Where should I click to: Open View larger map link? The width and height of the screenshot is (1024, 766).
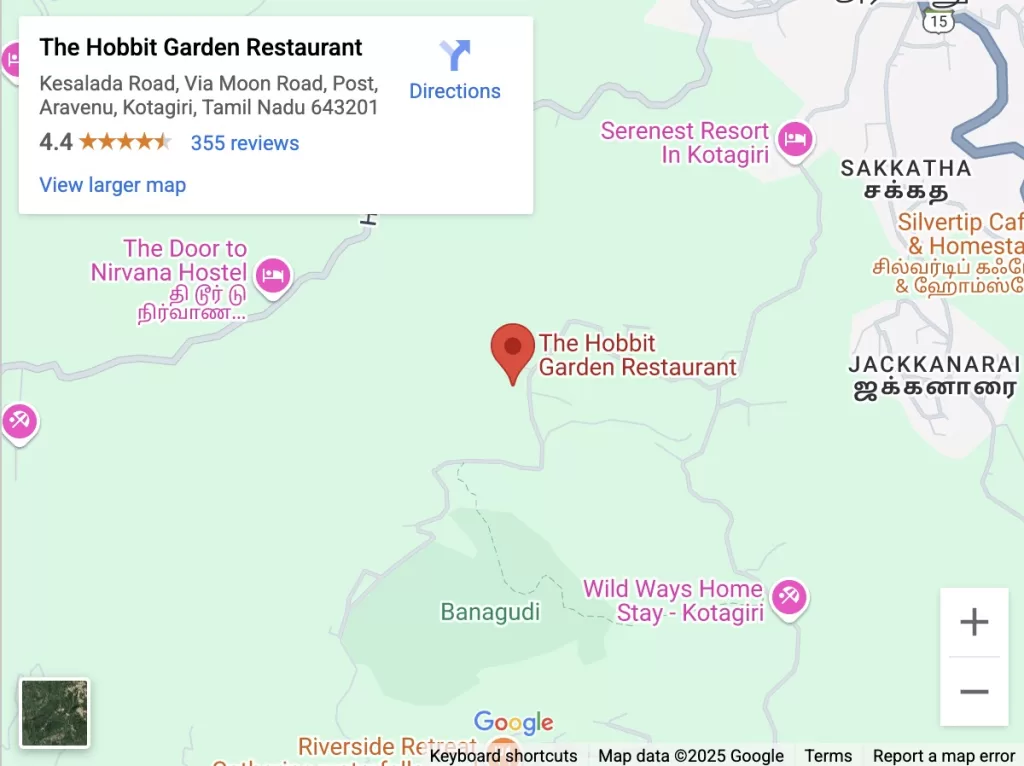pos(112,185)
